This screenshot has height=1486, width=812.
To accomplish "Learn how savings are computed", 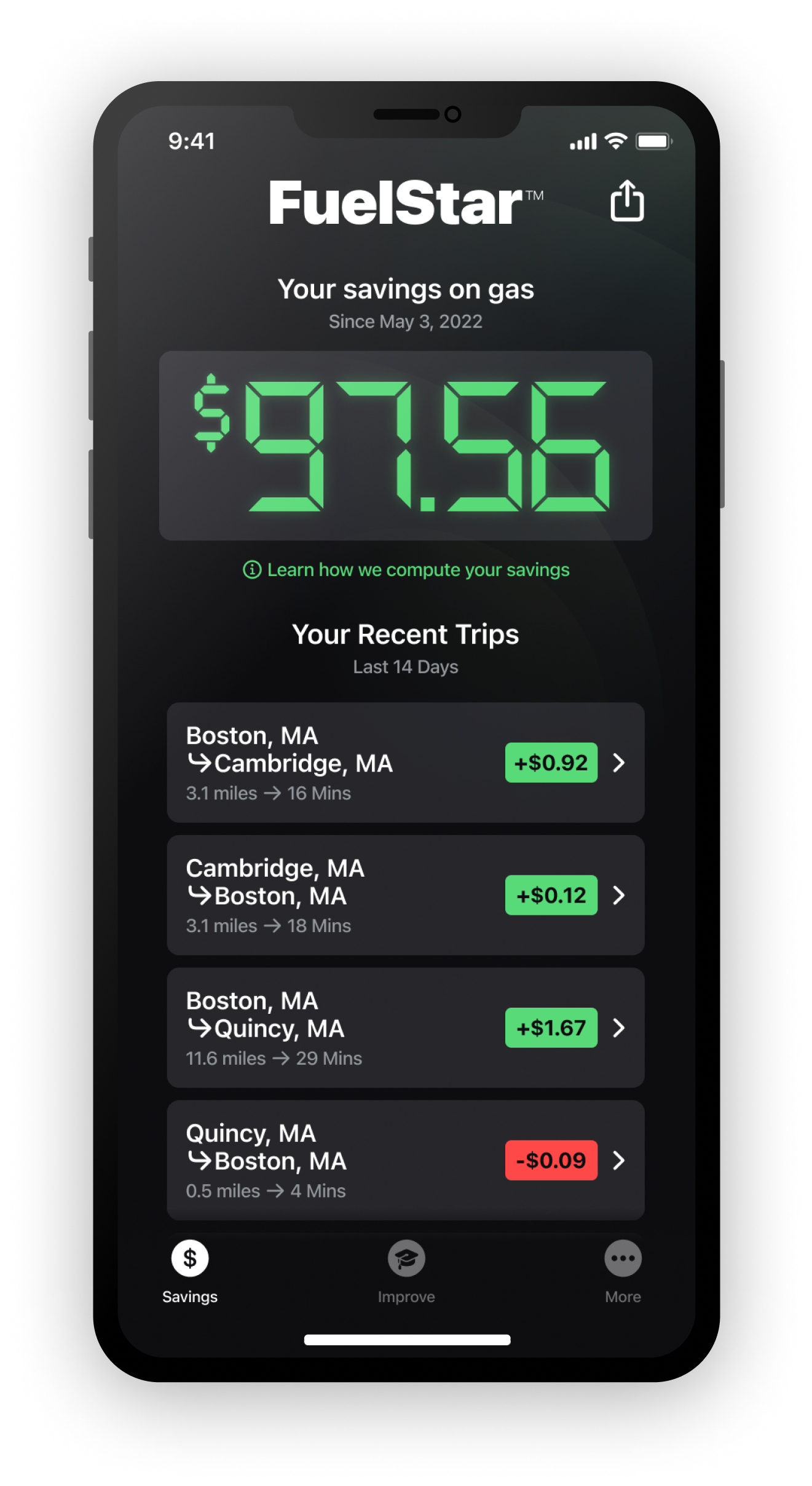I will pos(406,570).
